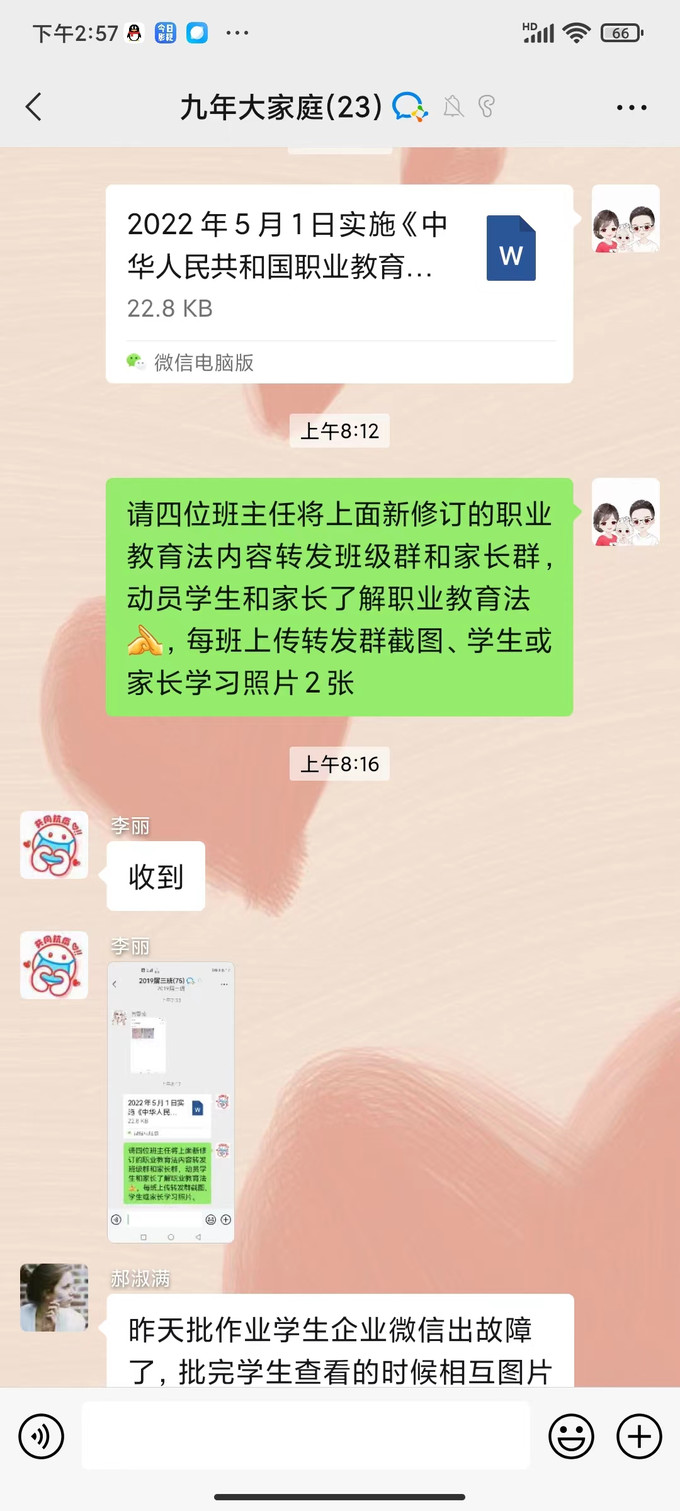
Task: Open the emoji sticker panel
Action: point(571,1437)
